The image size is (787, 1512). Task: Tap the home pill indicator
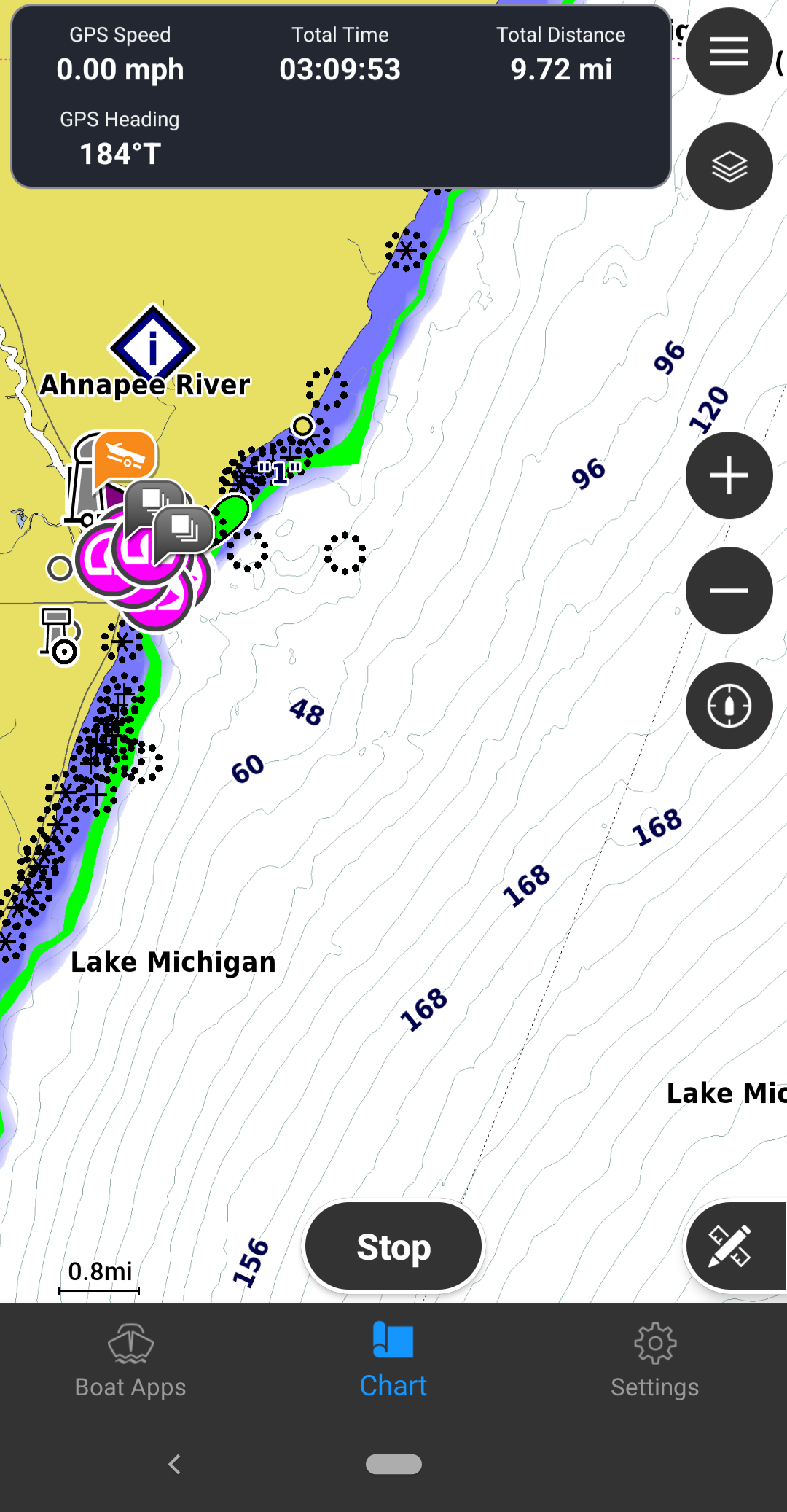[393, 1464]
